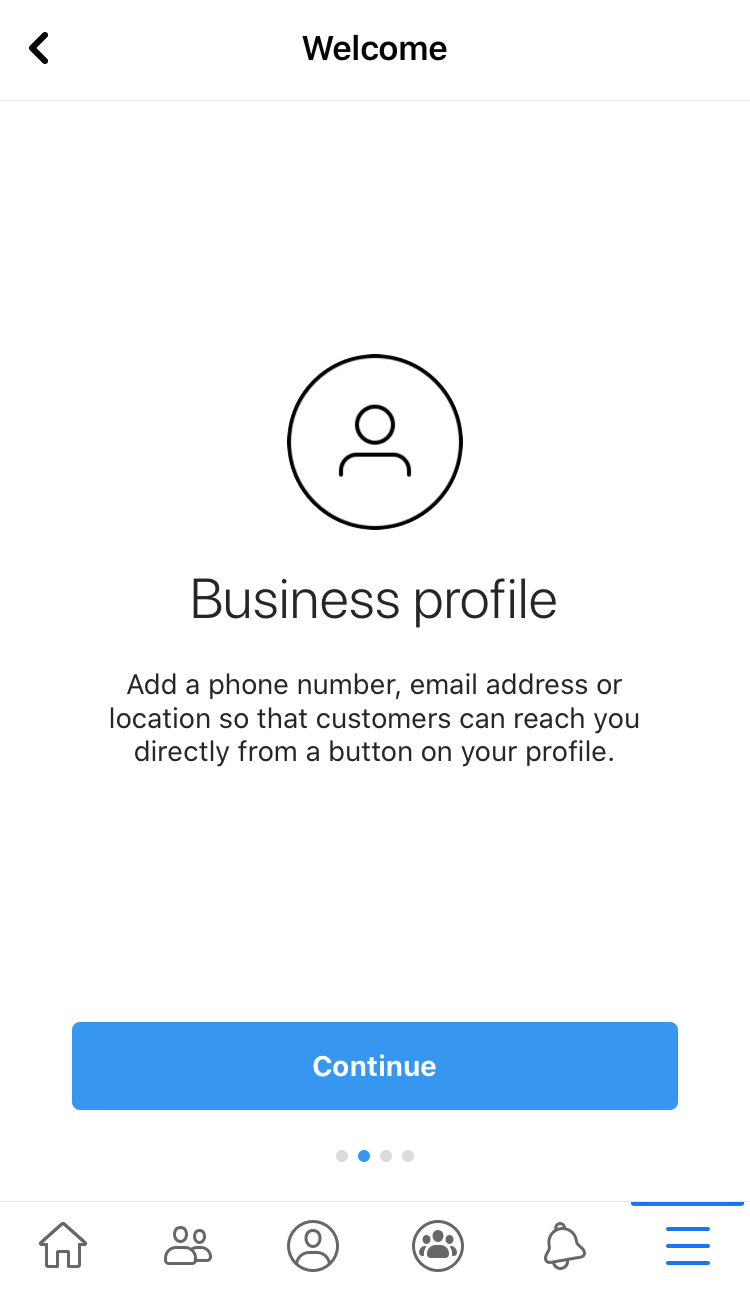Switch to the Friends tab
The image size is (750, 1290).
(x=188, y=1246)
